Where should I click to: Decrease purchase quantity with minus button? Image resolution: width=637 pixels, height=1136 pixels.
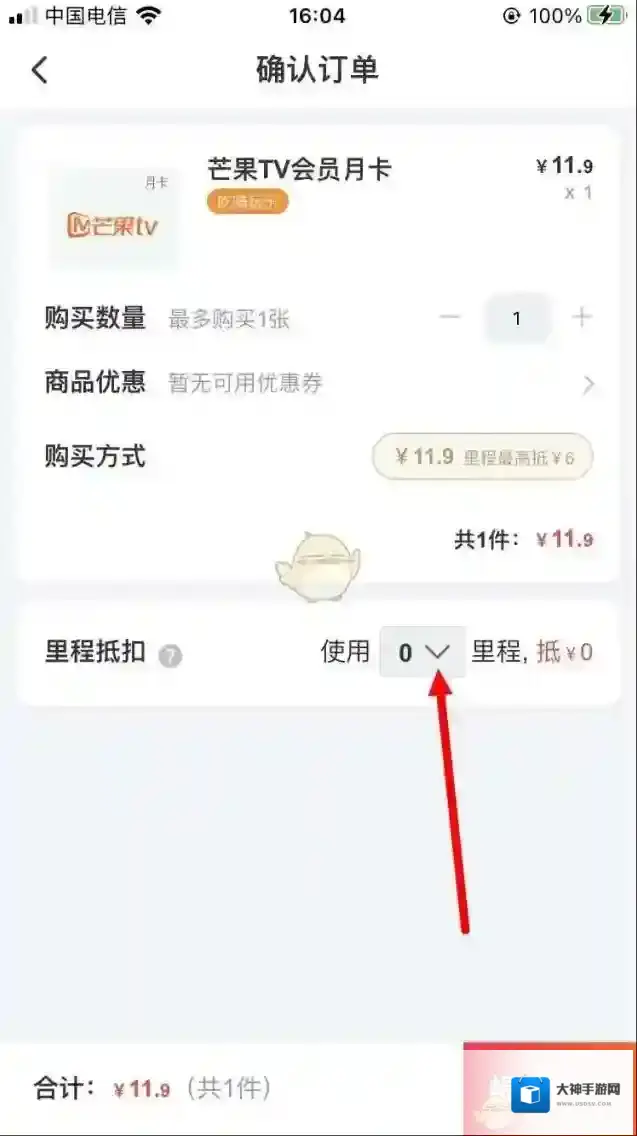450,318
